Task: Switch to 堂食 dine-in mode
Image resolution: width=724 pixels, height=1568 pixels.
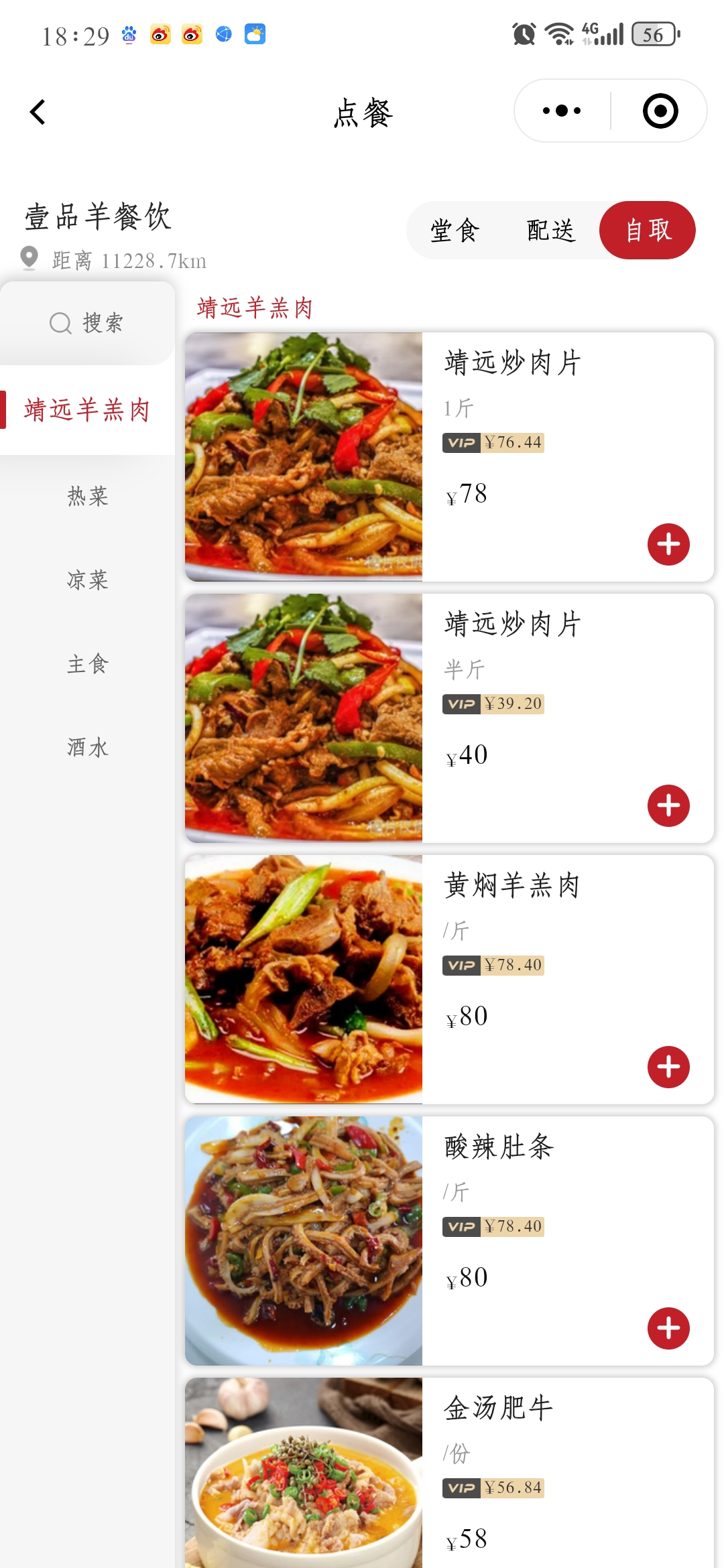Action: 455,231
